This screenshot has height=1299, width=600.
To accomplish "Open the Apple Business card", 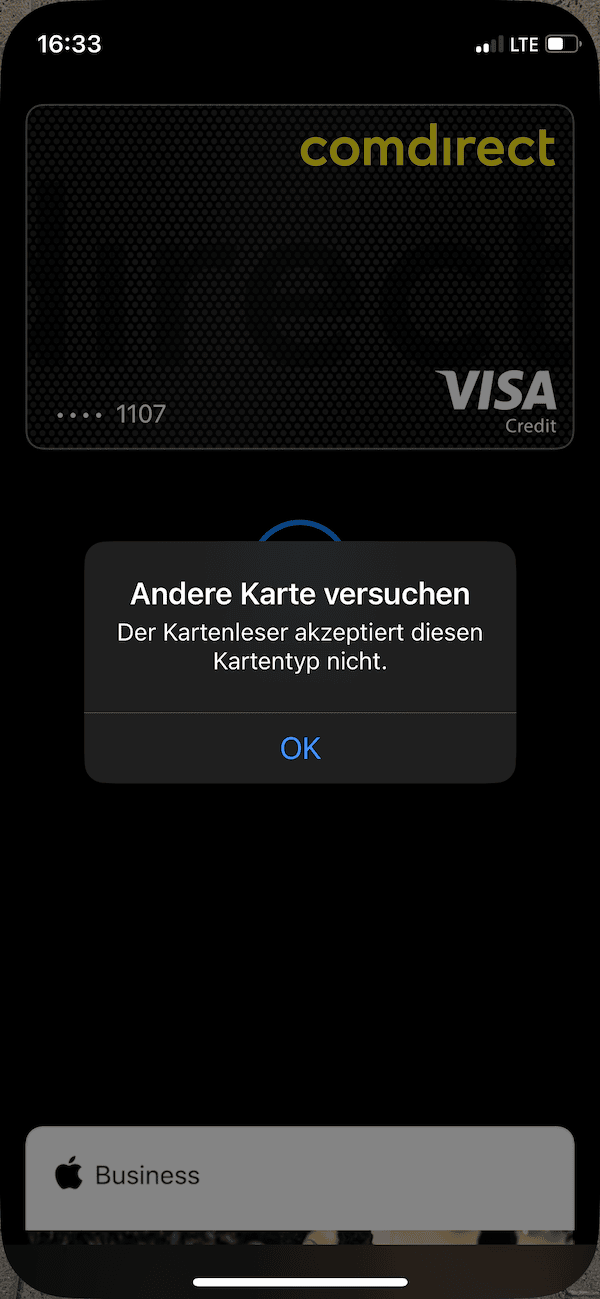I will [300, 1177].
